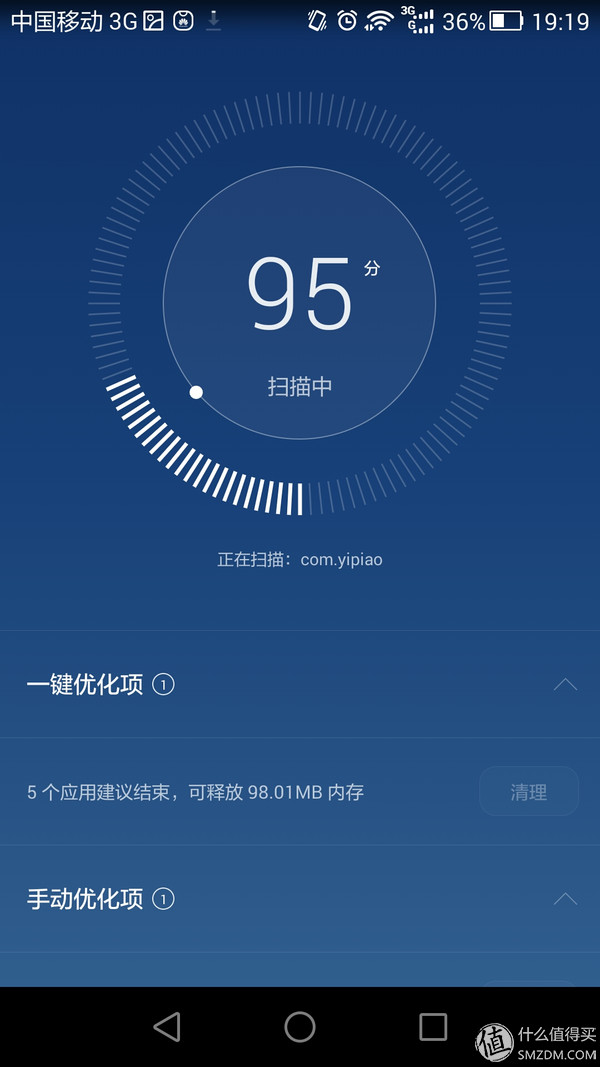Go back with the navigation bar
Image resolution: width=600 pixels, height=1067 pixels.
(167, 1026)
